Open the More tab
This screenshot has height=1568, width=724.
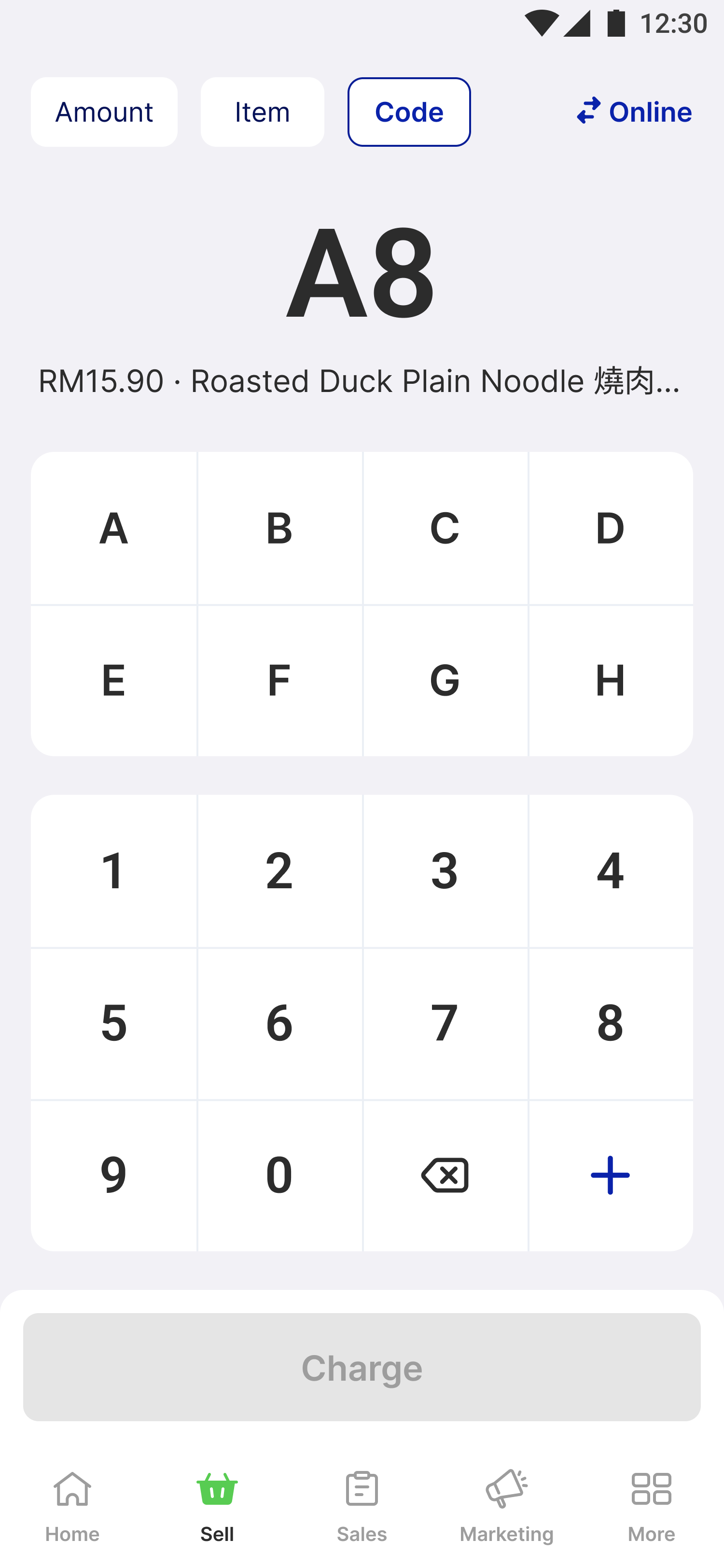point(652,1507)
